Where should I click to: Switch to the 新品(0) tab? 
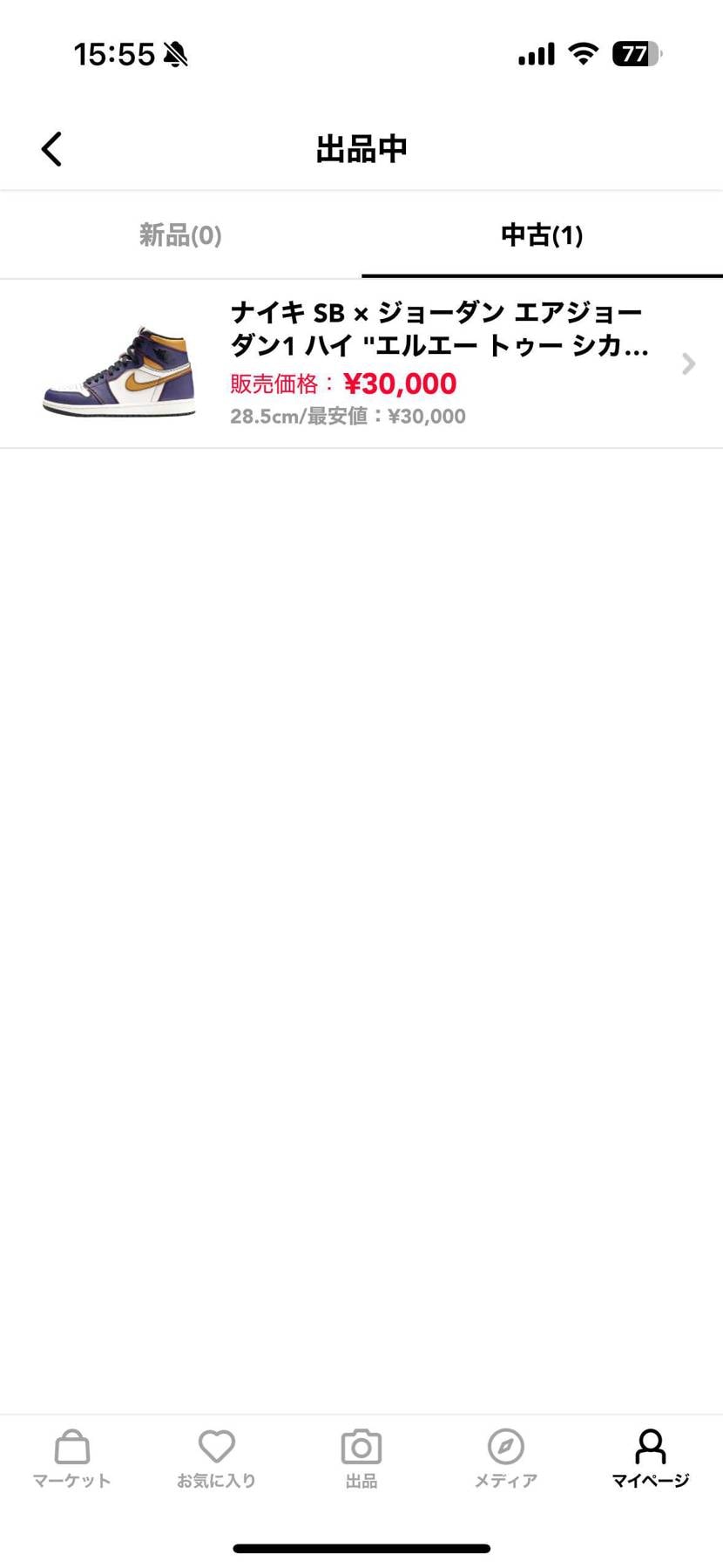click(x=180, y=235)
